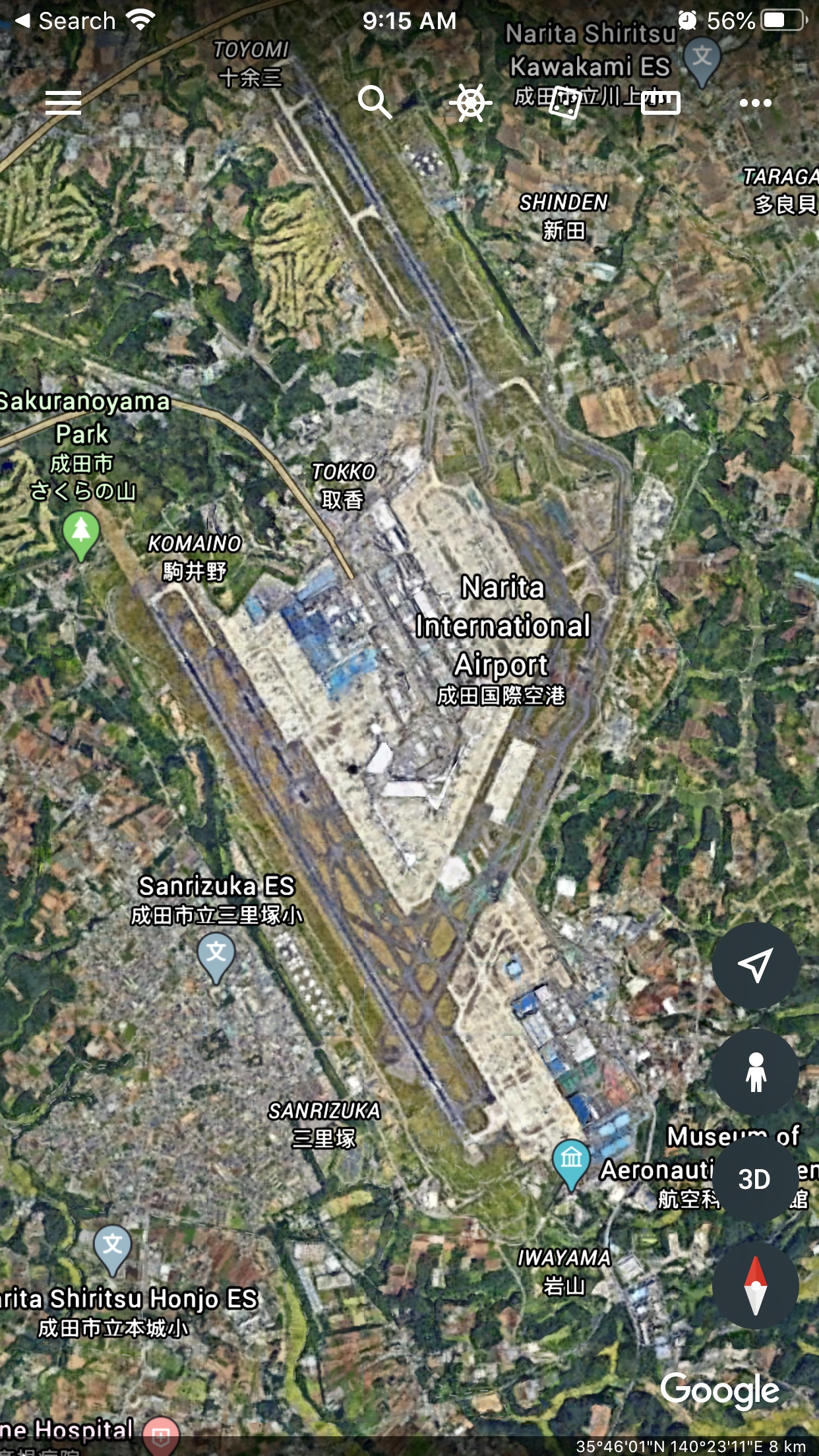Open the hamburger menu

(x=63, y=103)
